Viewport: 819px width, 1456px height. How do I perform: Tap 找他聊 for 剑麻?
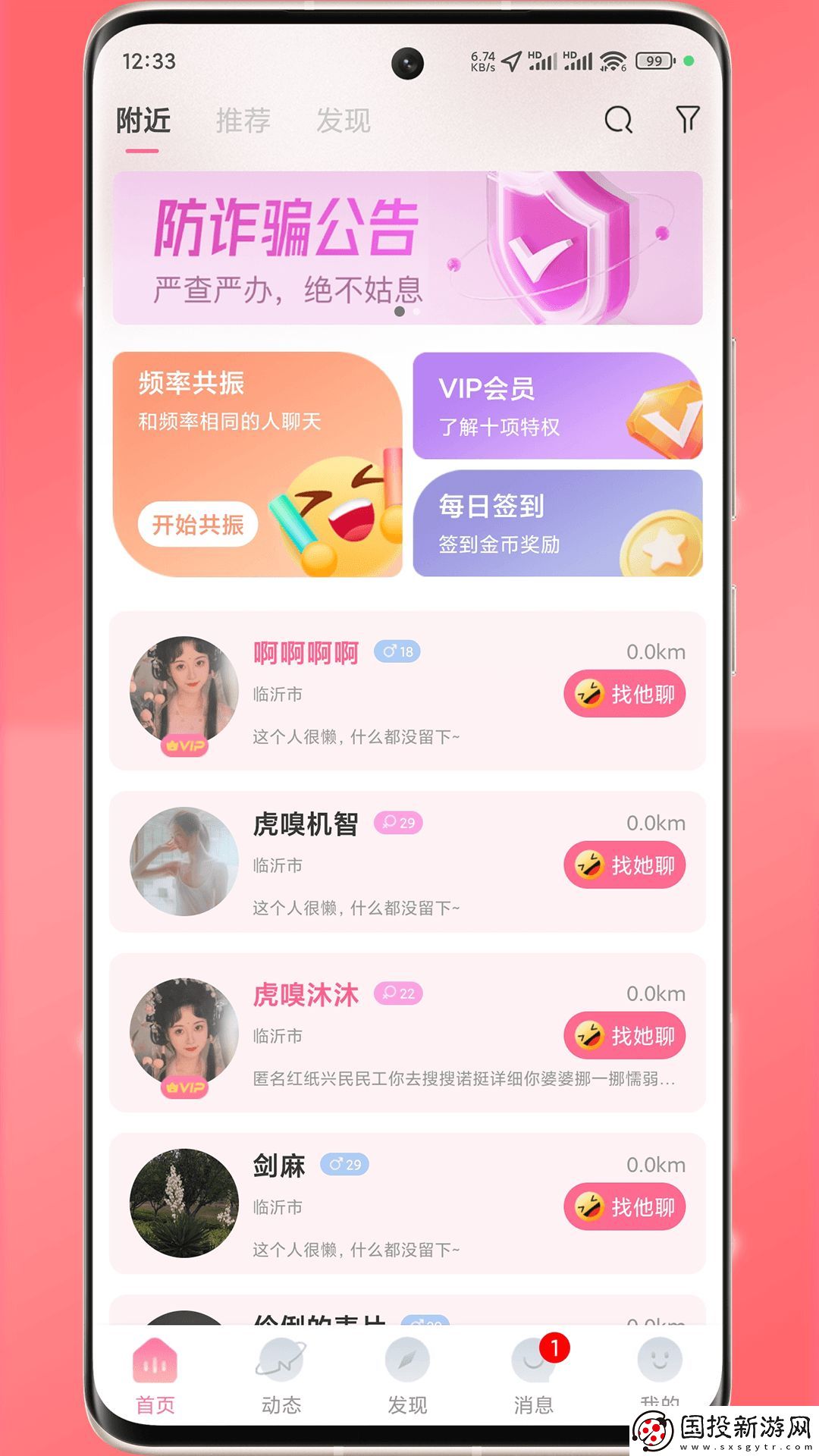pyautogui.click(x=624, y=1207)
